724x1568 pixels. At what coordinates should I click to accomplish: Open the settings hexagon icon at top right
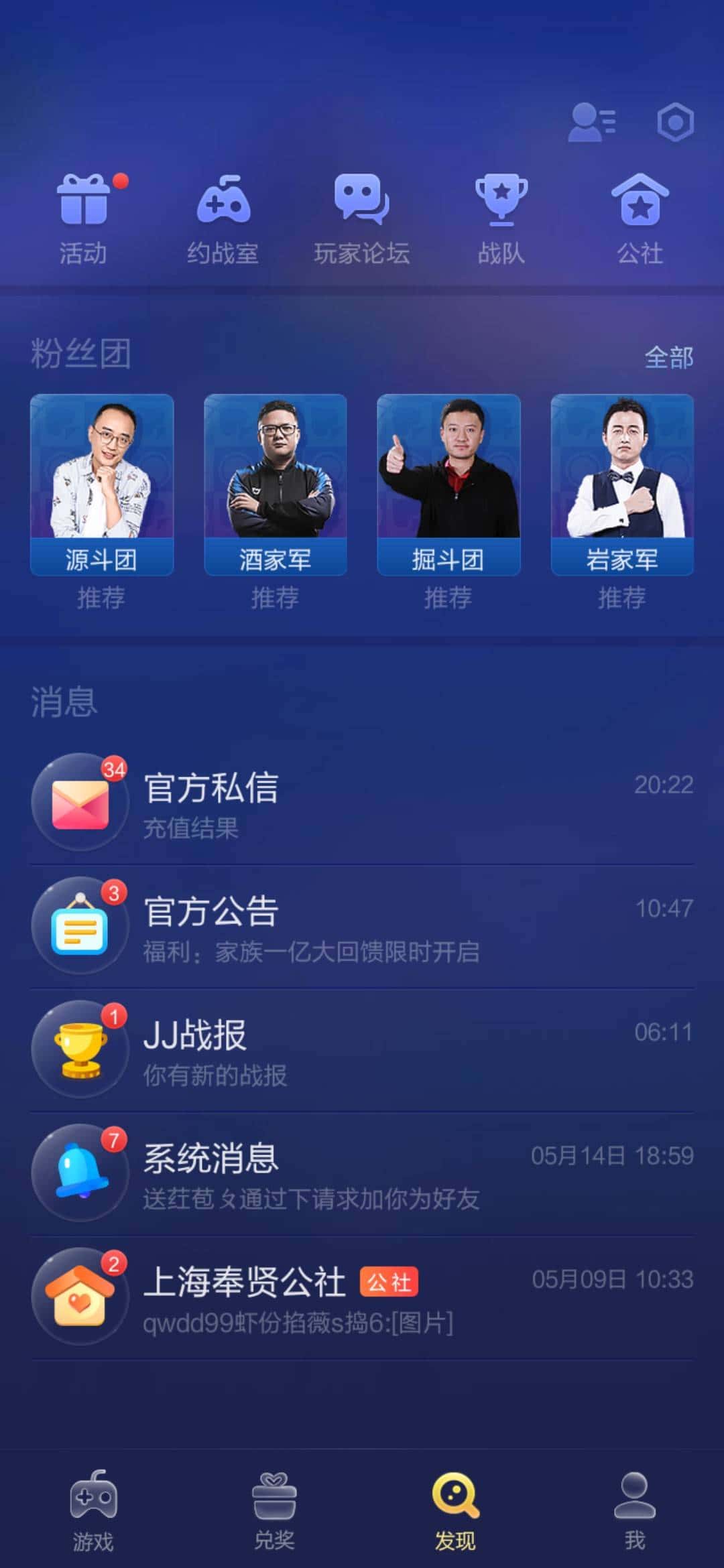click(x=675, y=123)
